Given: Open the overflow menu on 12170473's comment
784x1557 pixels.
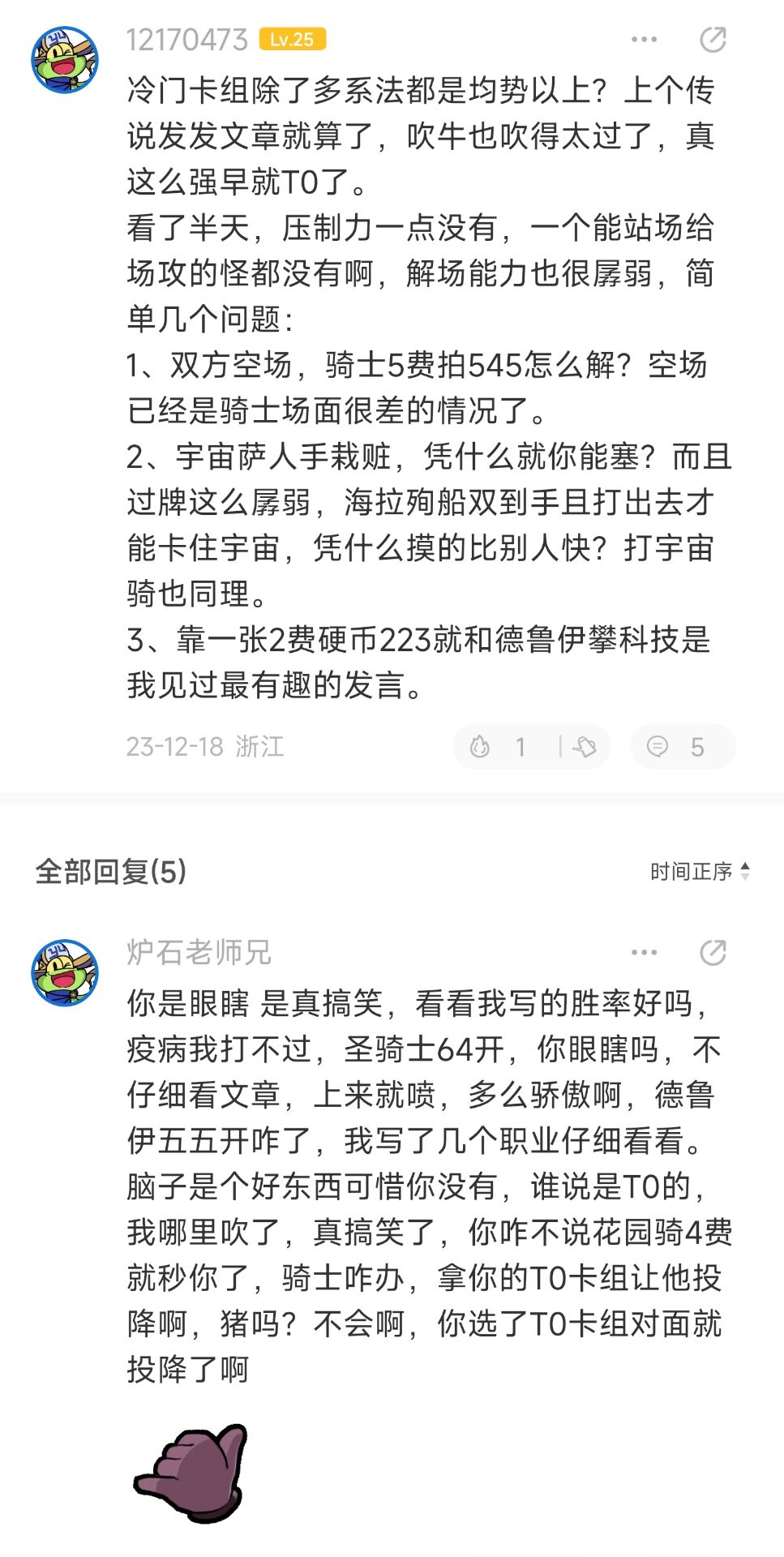Looking at the screenshot, I should pyautogui.click(x=644, y=39).
